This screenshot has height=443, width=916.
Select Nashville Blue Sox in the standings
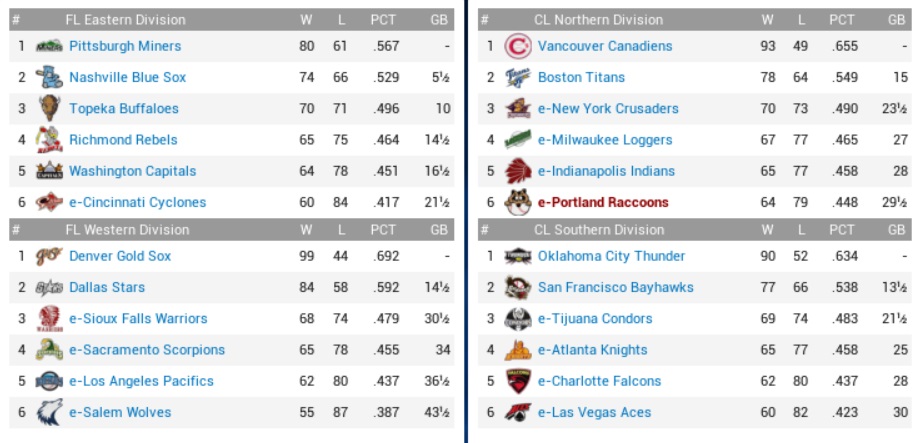coord(127,77)
